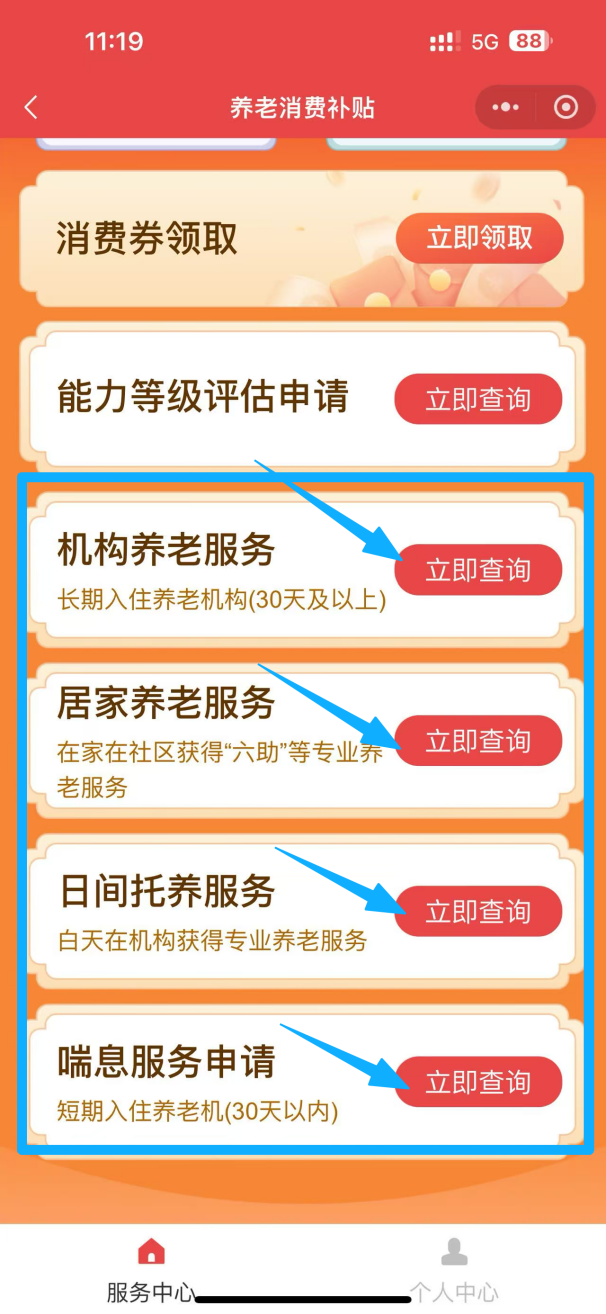Tap 立即查询 for 能力等级评估申请
The image size is (606, 1314).
pos(478,400)
